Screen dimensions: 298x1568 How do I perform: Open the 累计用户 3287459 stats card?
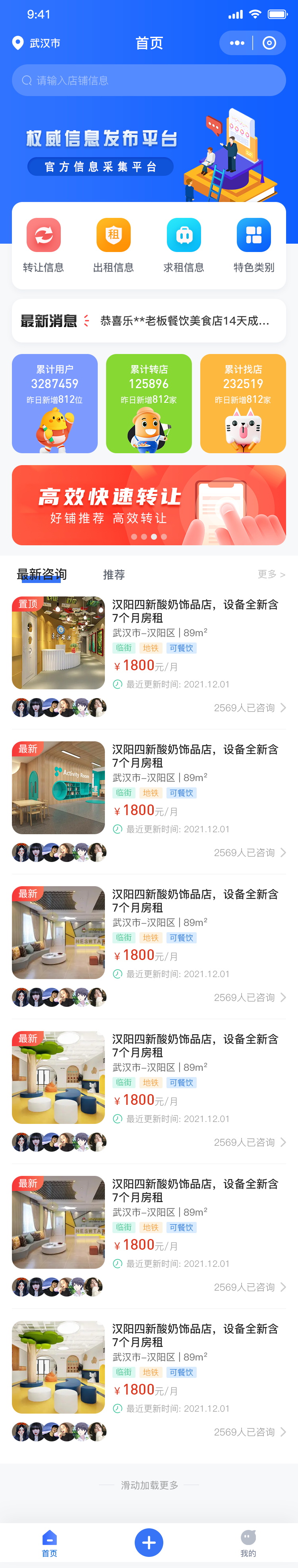coord(55,404)
